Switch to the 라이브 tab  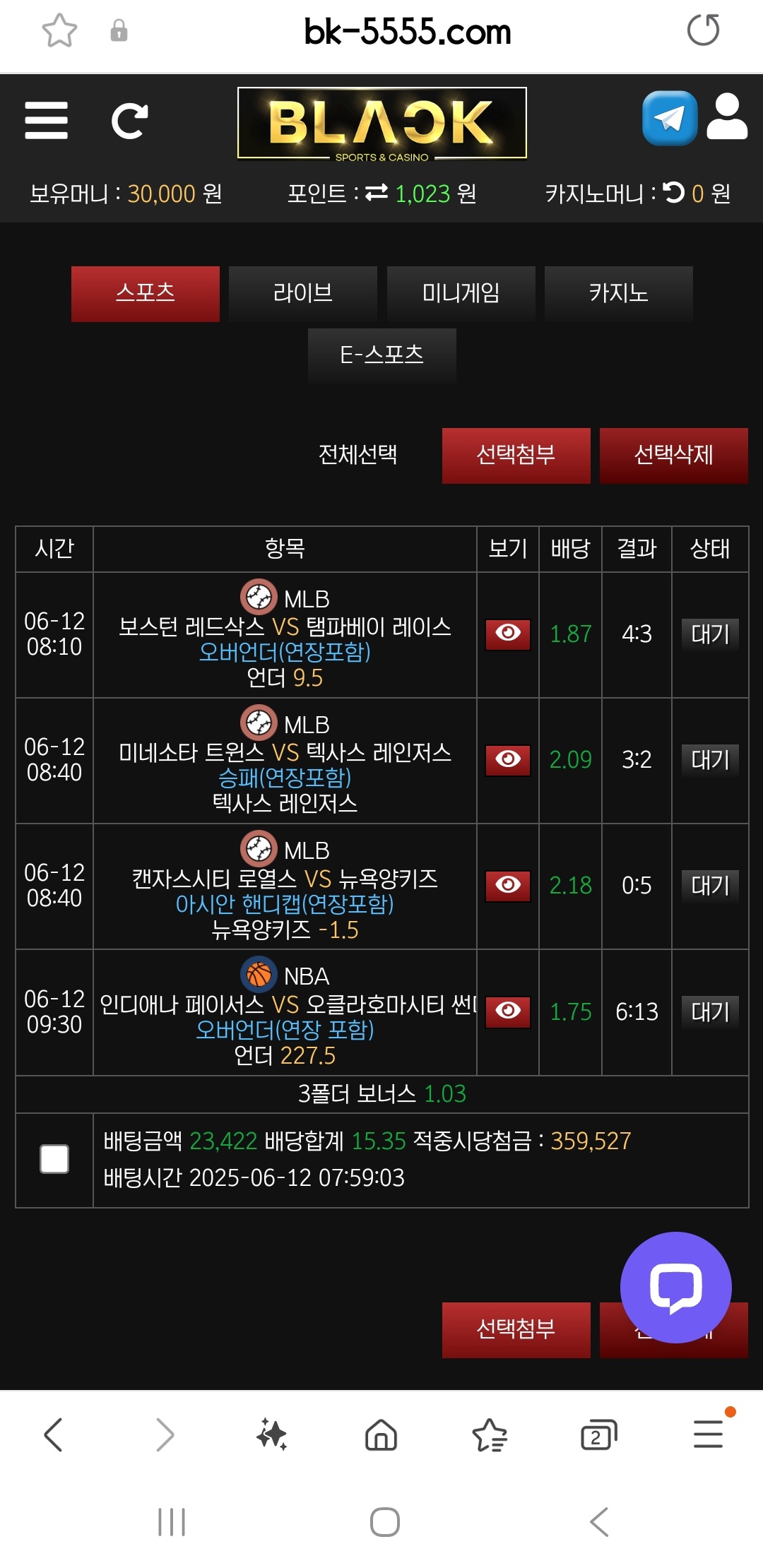(x=303, y=293)
